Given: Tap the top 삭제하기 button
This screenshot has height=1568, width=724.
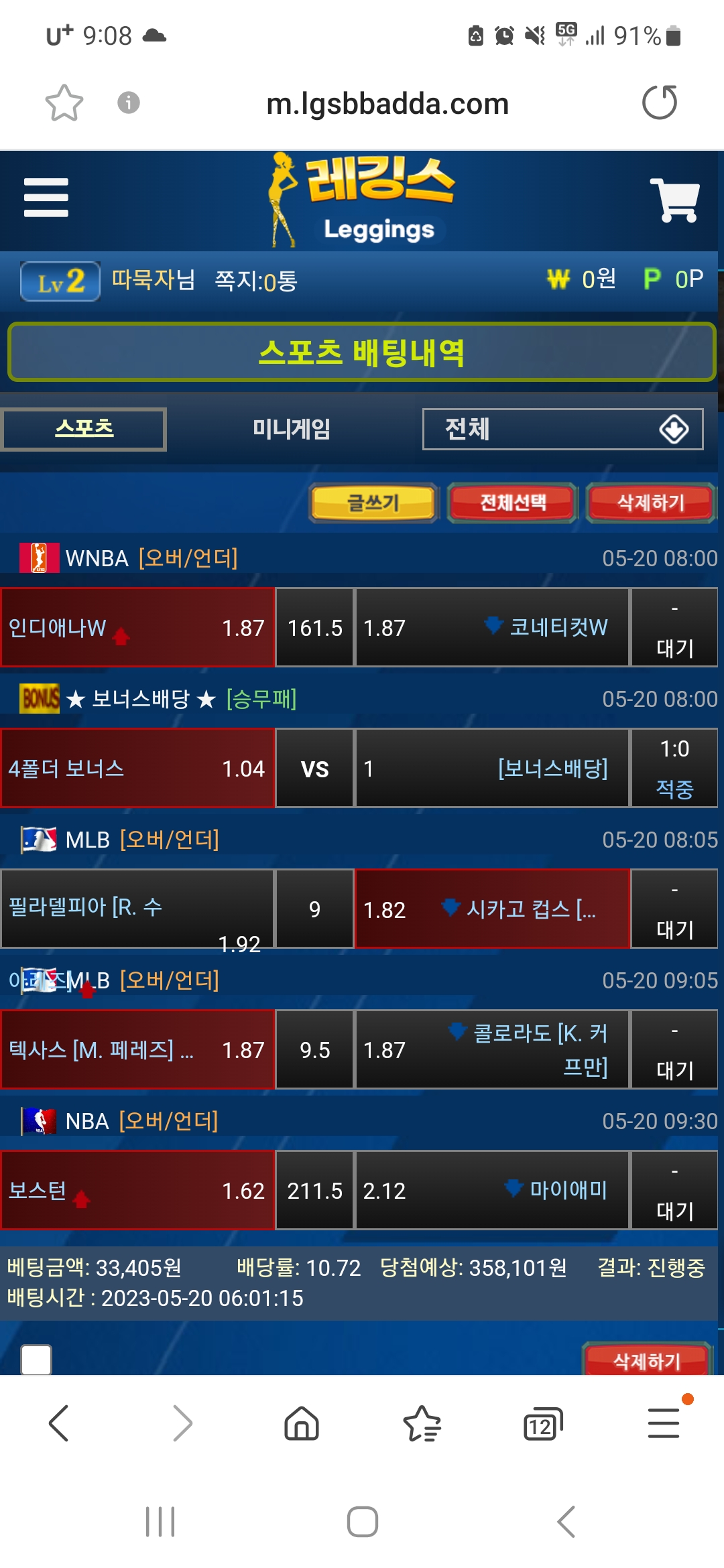Looking at the screenshot, I should [650, 503].
